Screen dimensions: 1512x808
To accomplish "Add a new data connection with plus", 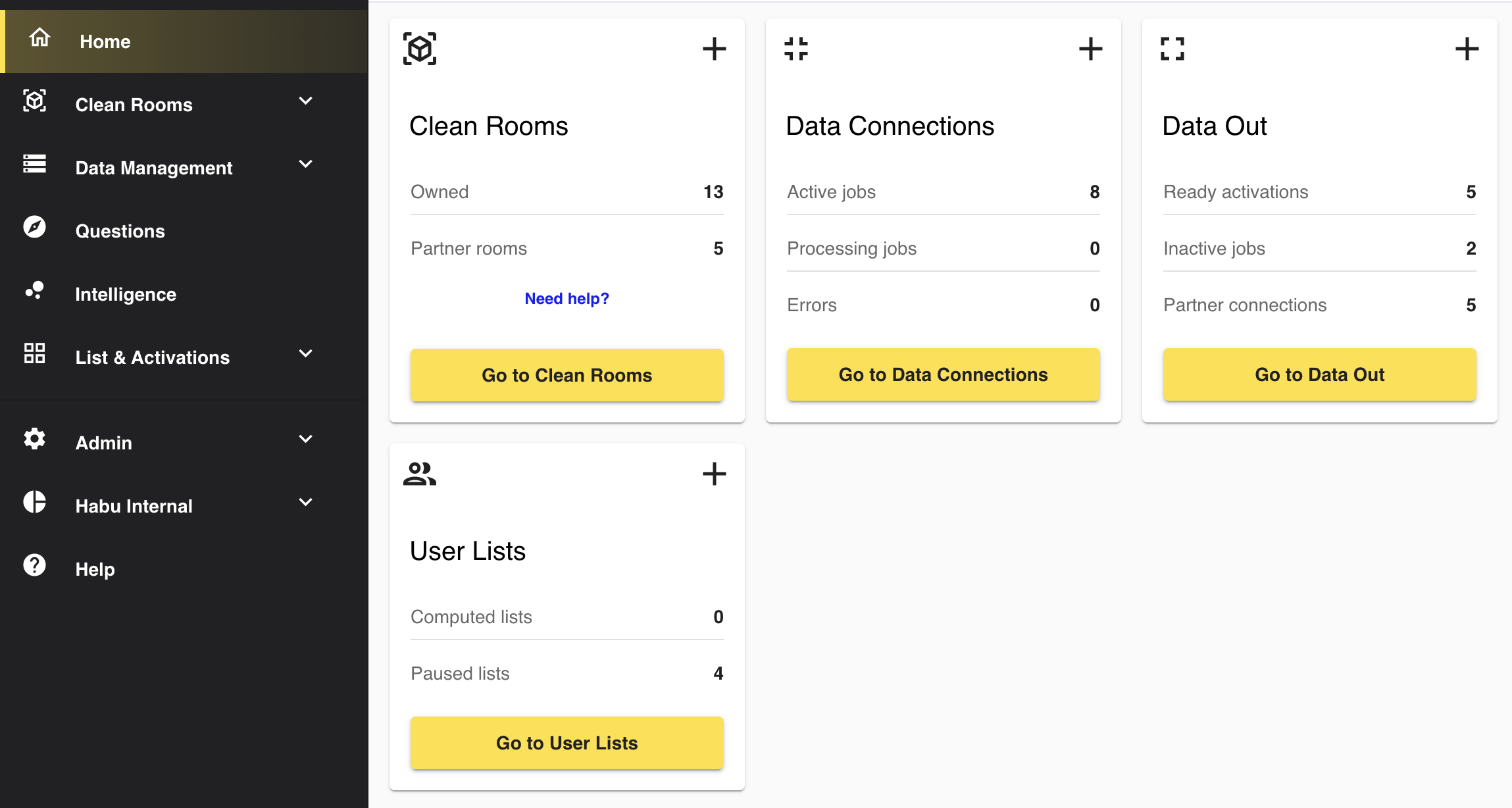I will click(1090, 49).
